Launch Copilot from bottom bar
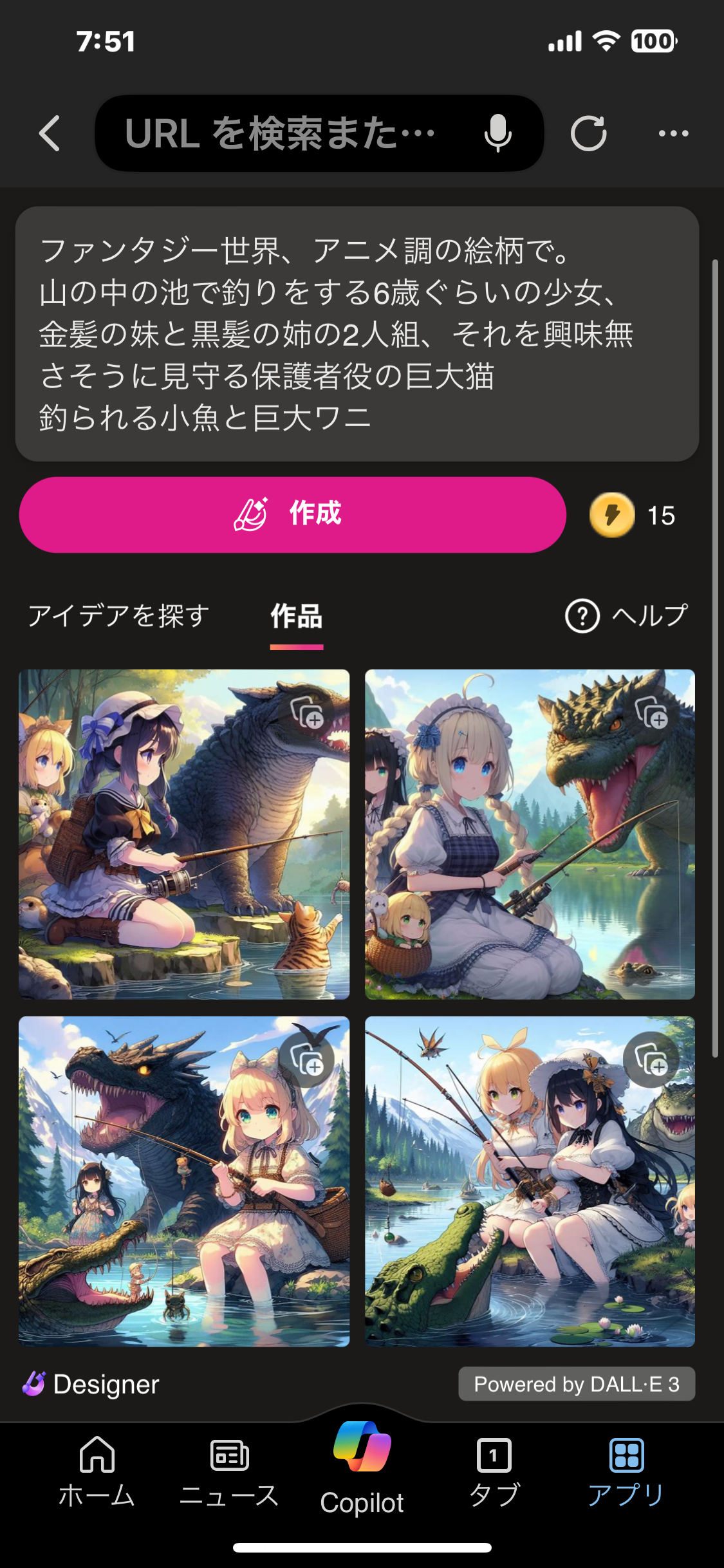This screenshot has height=1568, width=724. click(x=362, y=1468)
